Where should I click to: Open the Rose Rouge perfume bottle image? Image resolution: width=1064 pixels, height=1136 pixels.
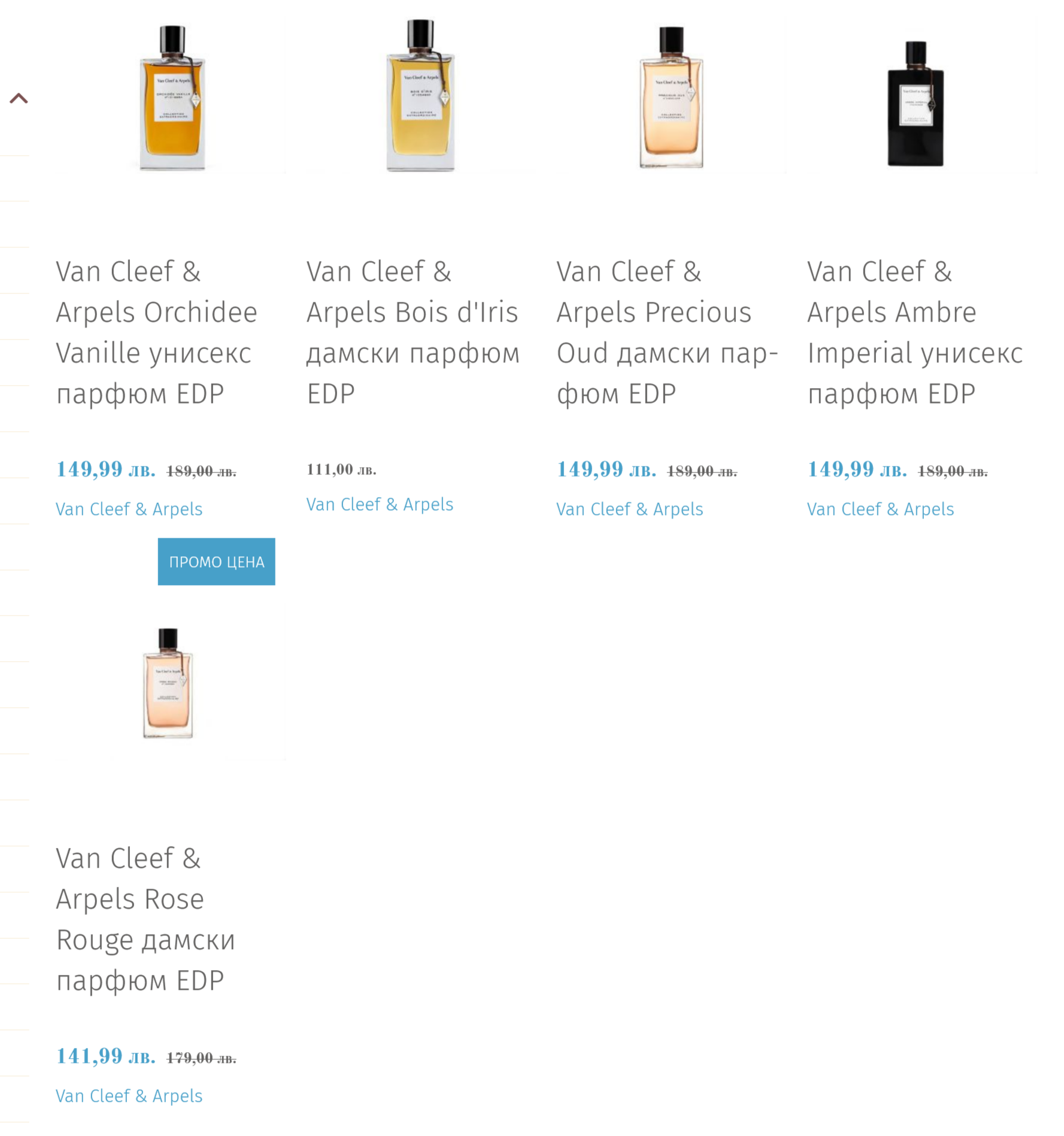pos(168,683)
